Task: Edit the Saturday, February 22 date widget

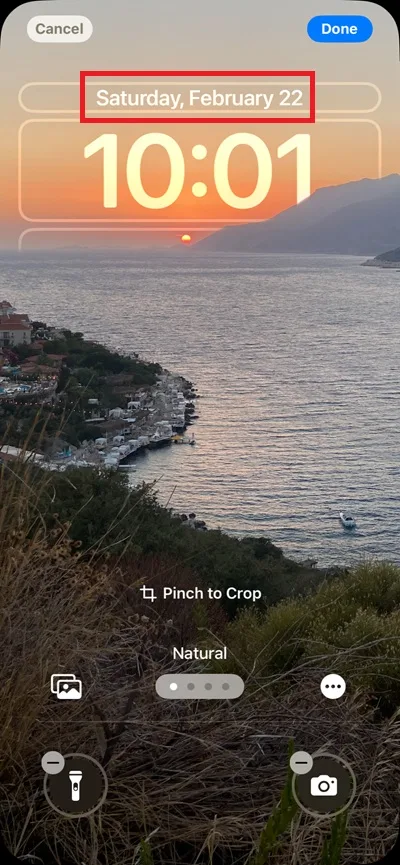Action: coord(199,98)
